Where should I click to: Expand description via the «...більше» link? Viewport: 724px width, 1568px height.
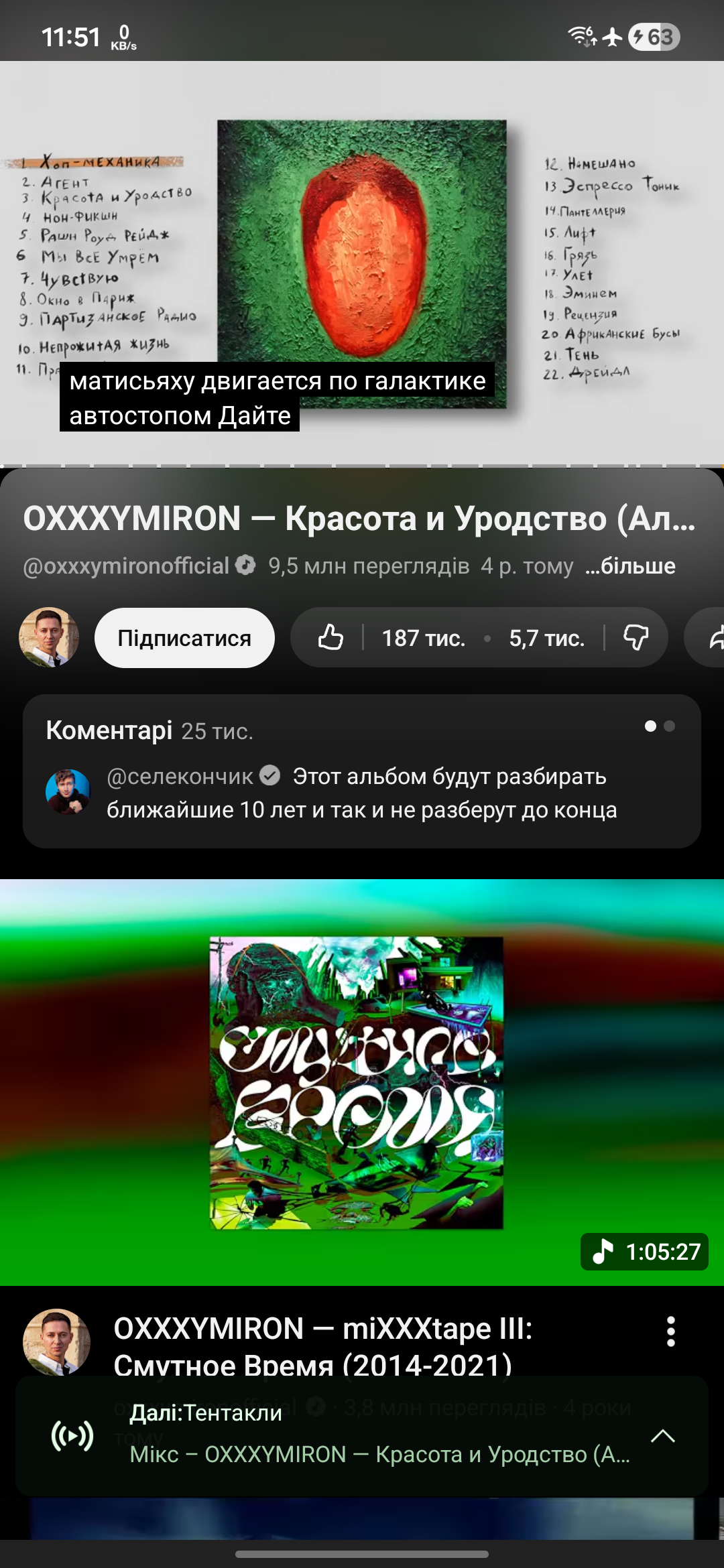631,566
